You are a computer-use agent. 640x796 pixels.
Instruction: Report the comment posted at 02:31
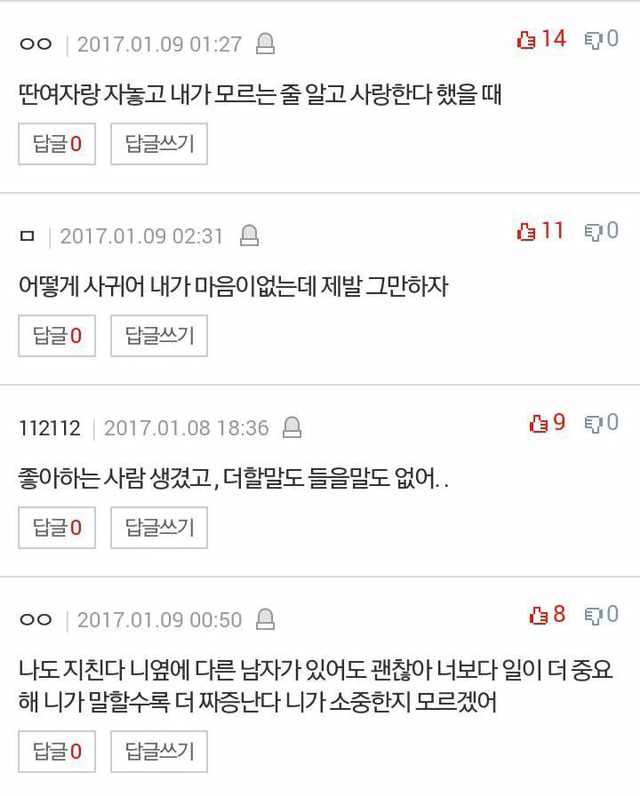(x=249, y=236)
